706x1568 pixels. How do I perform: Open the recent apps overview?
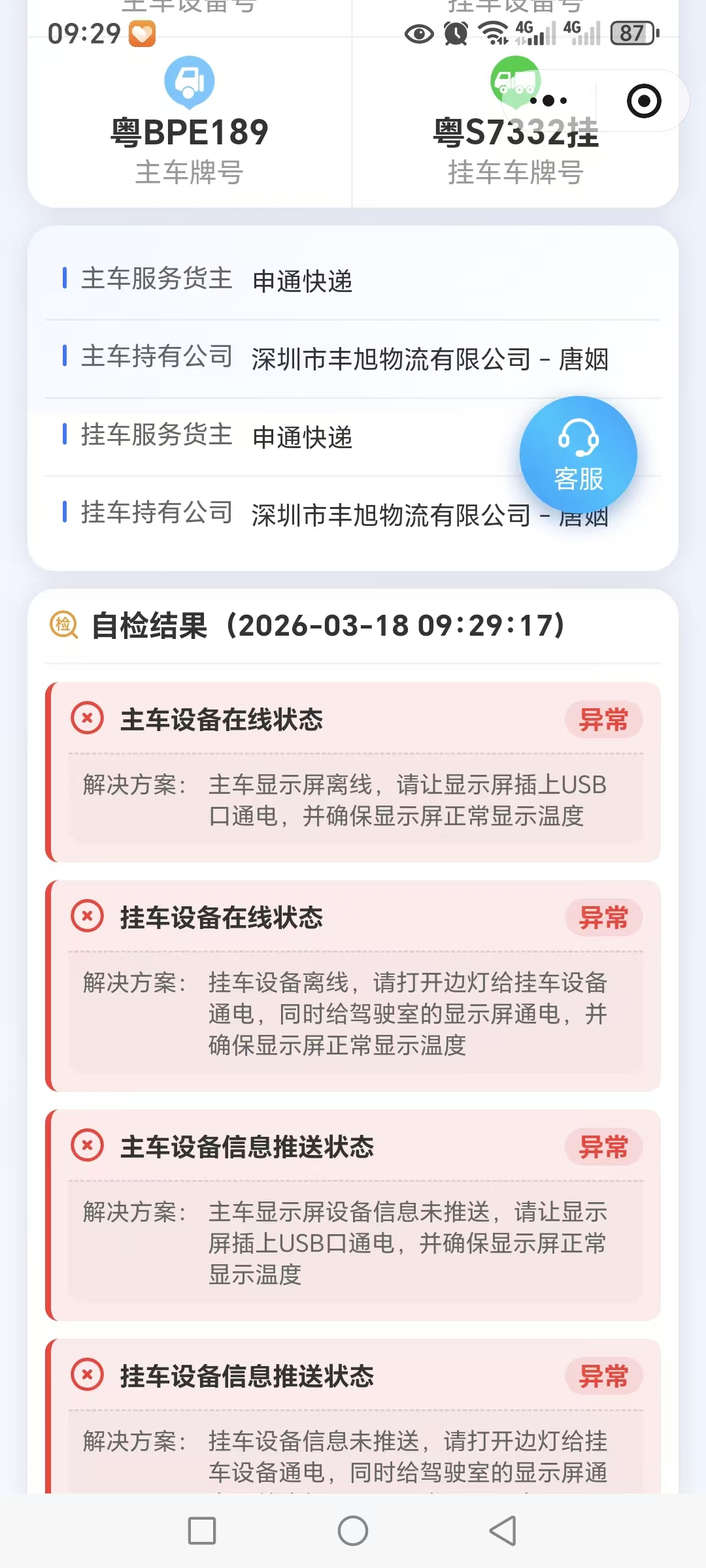pos(202,1531)
